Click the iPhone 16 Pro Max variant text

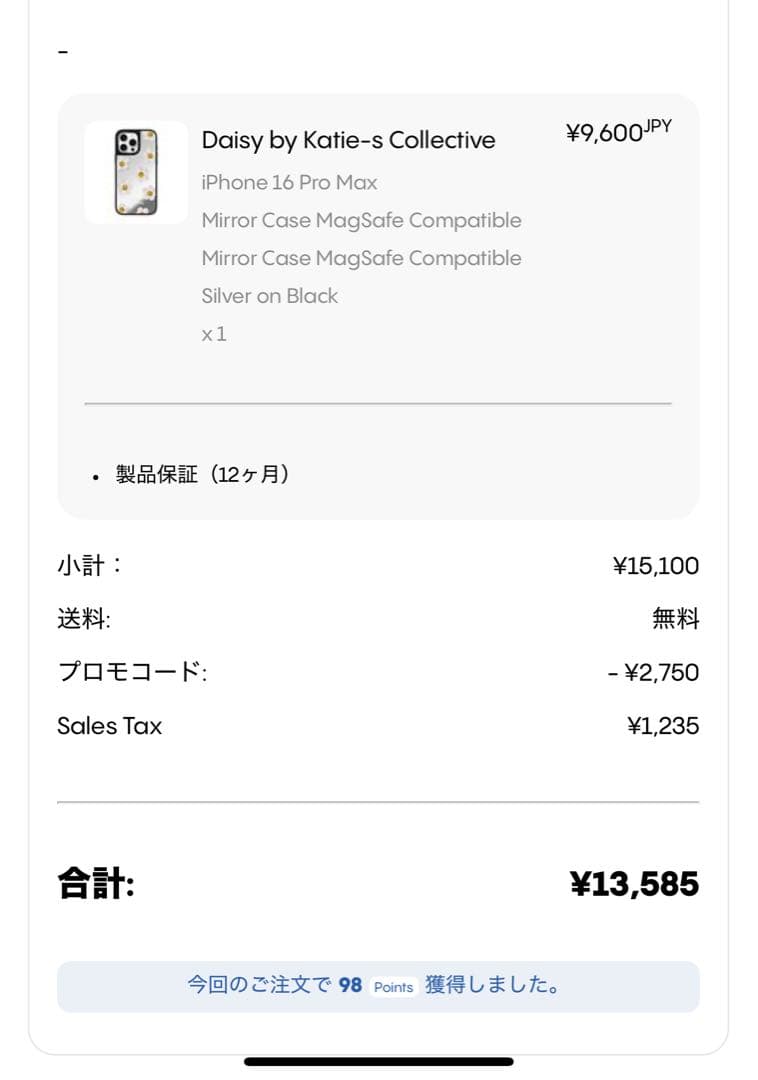[x=289, y=182]
